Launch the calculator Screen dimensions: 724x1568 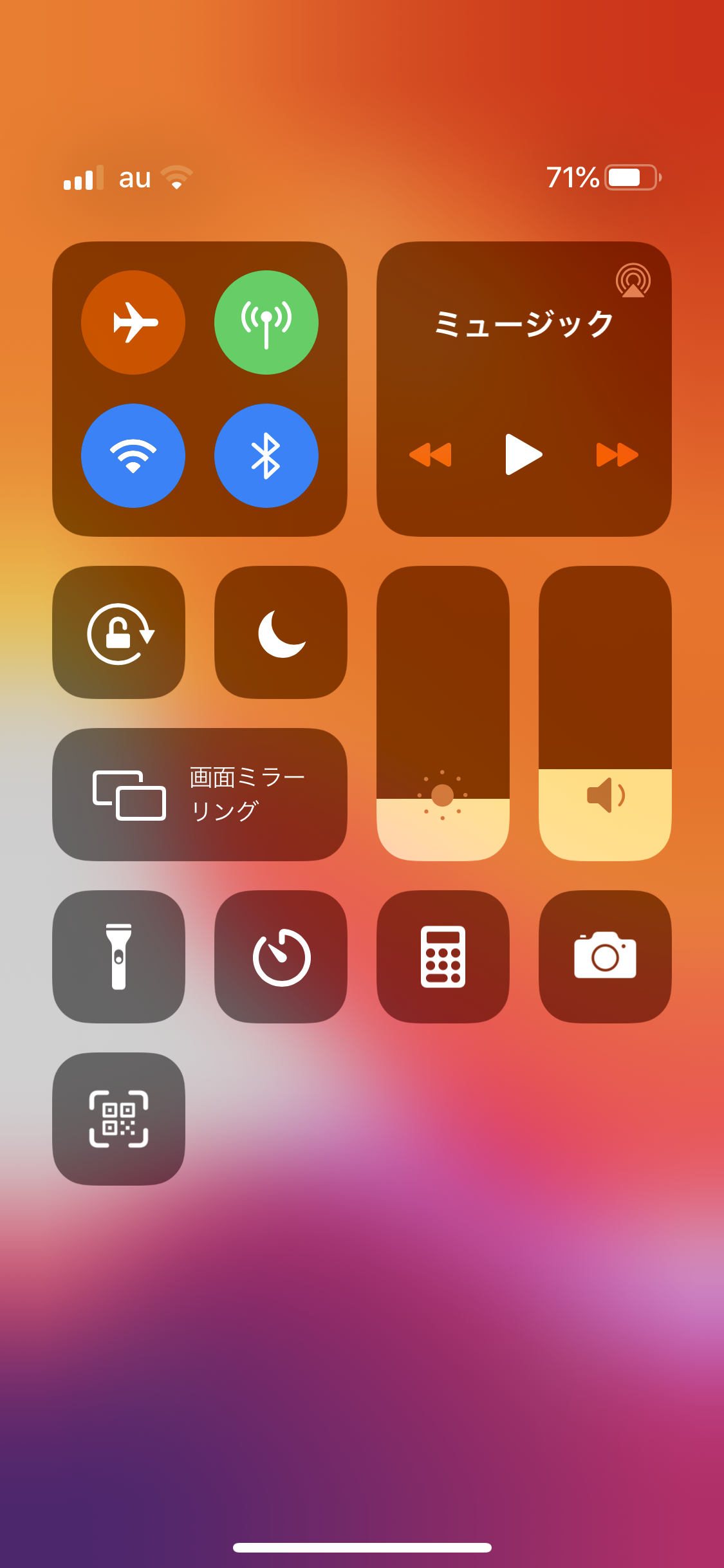(x=443, y=957)
